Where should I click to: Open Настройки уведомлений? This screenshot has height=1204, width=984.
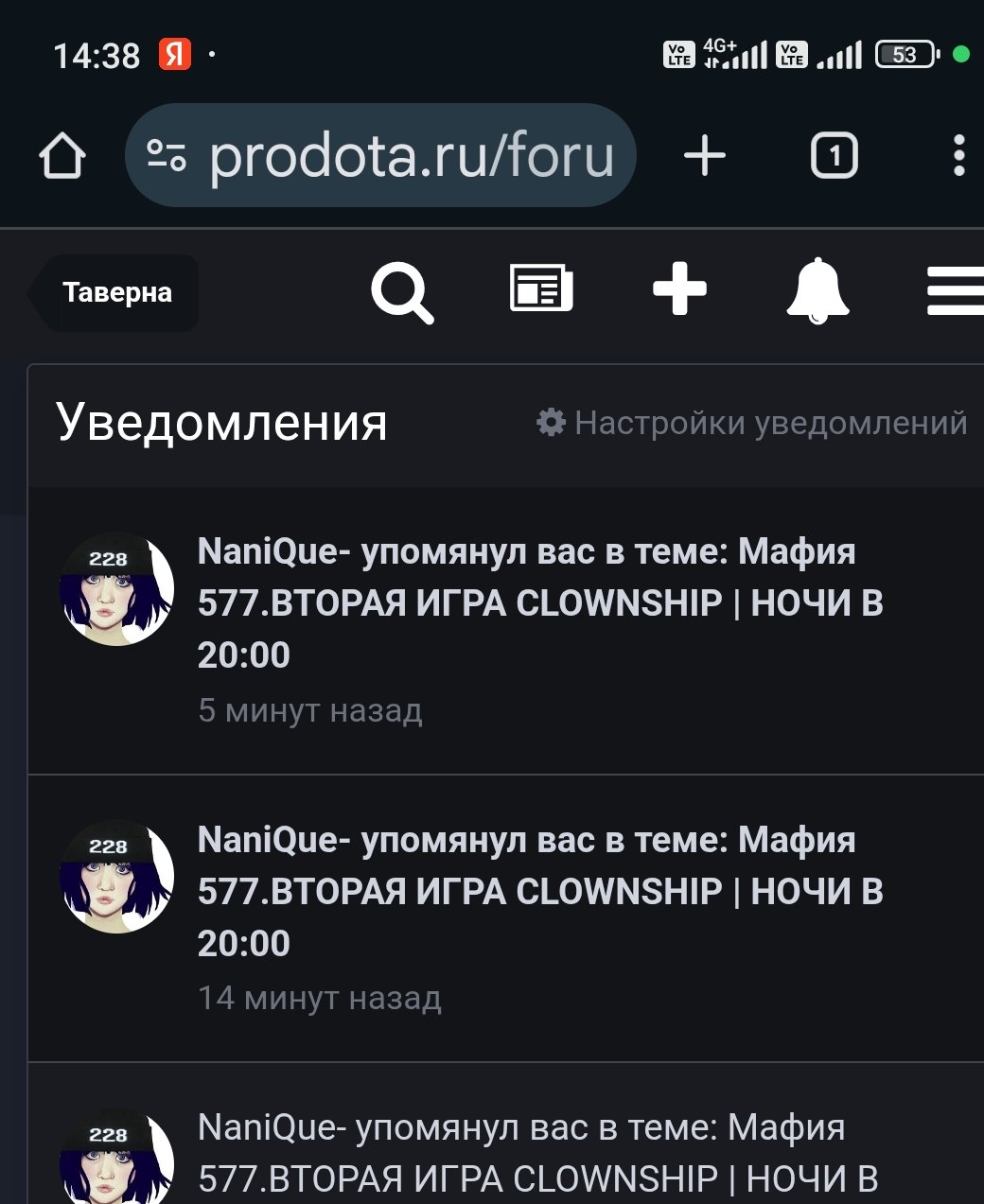point(752,423)
